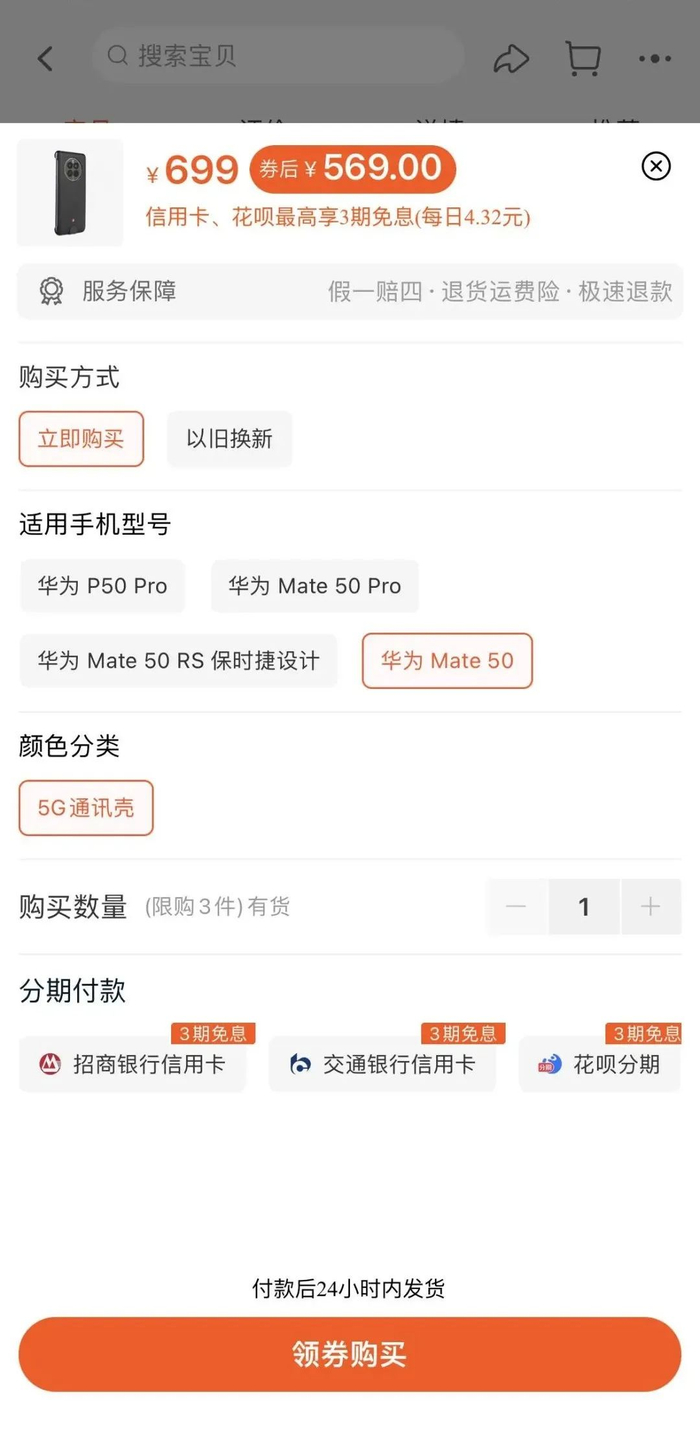Select 交通银行信用卡 installment option
700x1431 pixels.
tap(382, 1064)
